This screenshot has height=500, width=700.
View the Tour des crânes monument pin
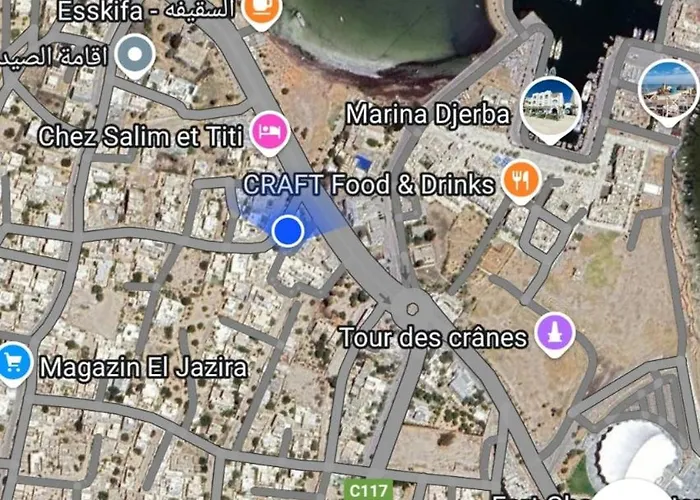click(x=555, y=333)
